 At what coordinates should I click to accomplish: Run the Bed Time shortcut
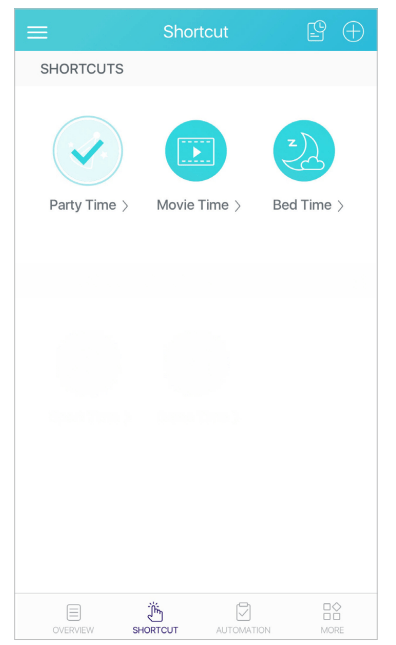[x=304, y=151]
